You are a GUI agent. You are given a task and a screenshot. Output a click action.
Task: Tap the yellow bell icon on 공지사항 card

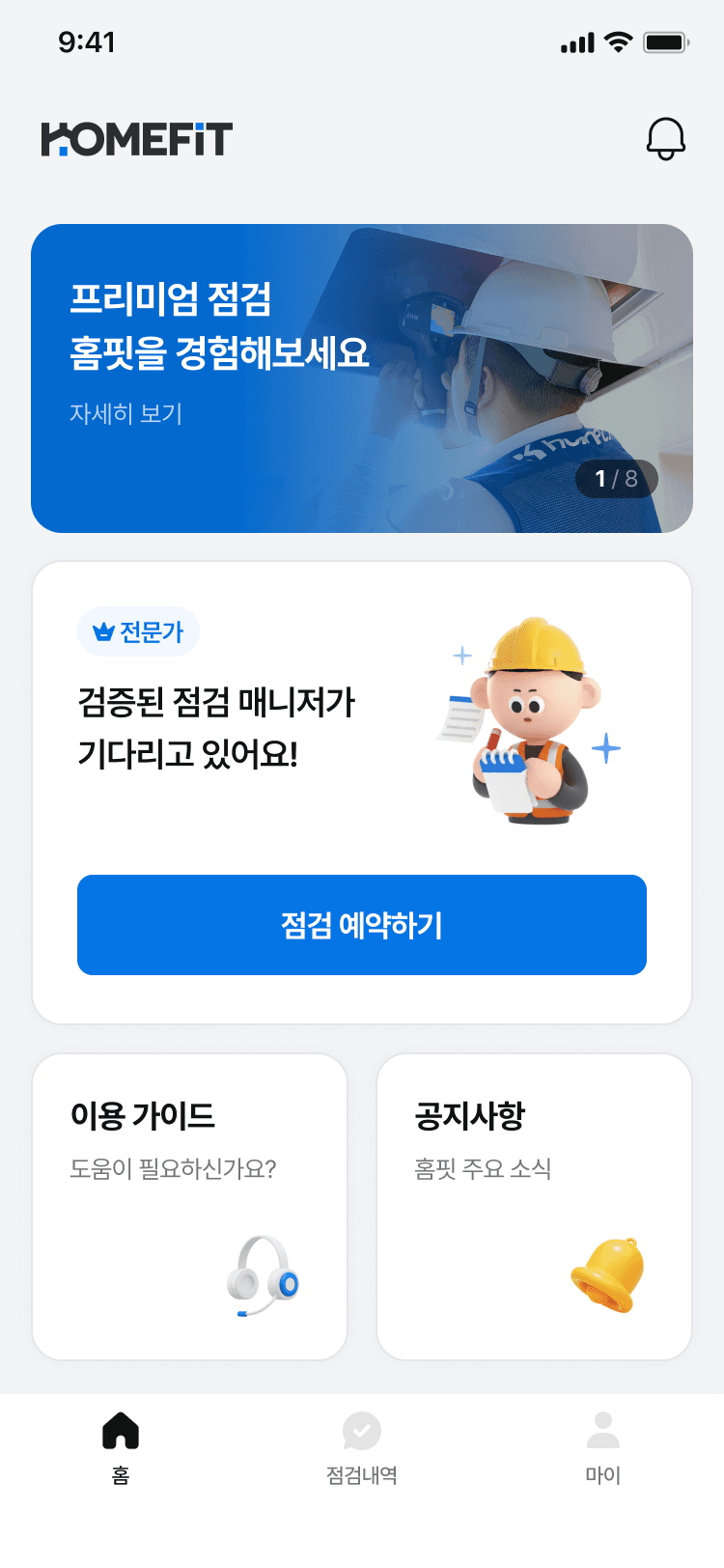pyautogui.click(x=608, y=1273)
